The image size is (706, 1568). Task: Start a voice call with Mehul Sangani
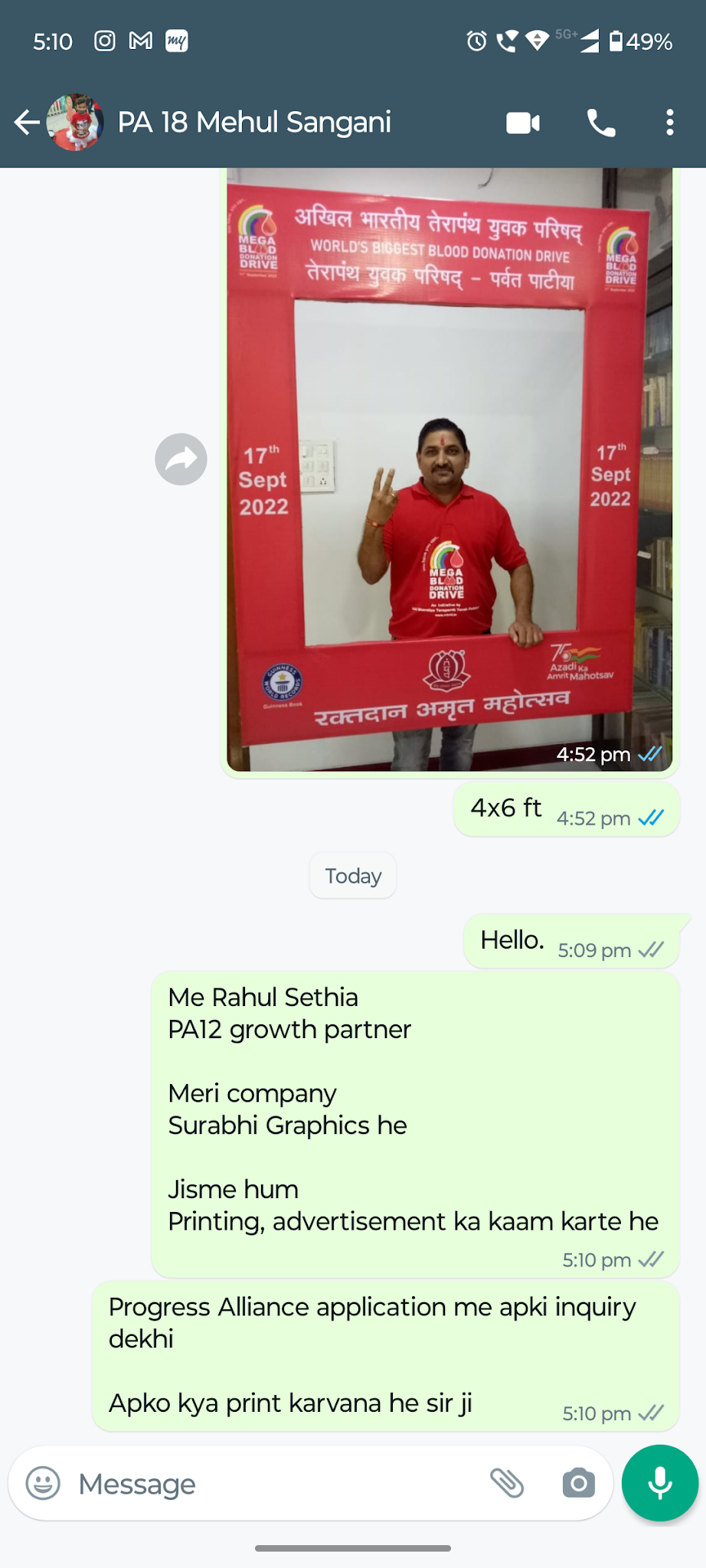[601, 122]
